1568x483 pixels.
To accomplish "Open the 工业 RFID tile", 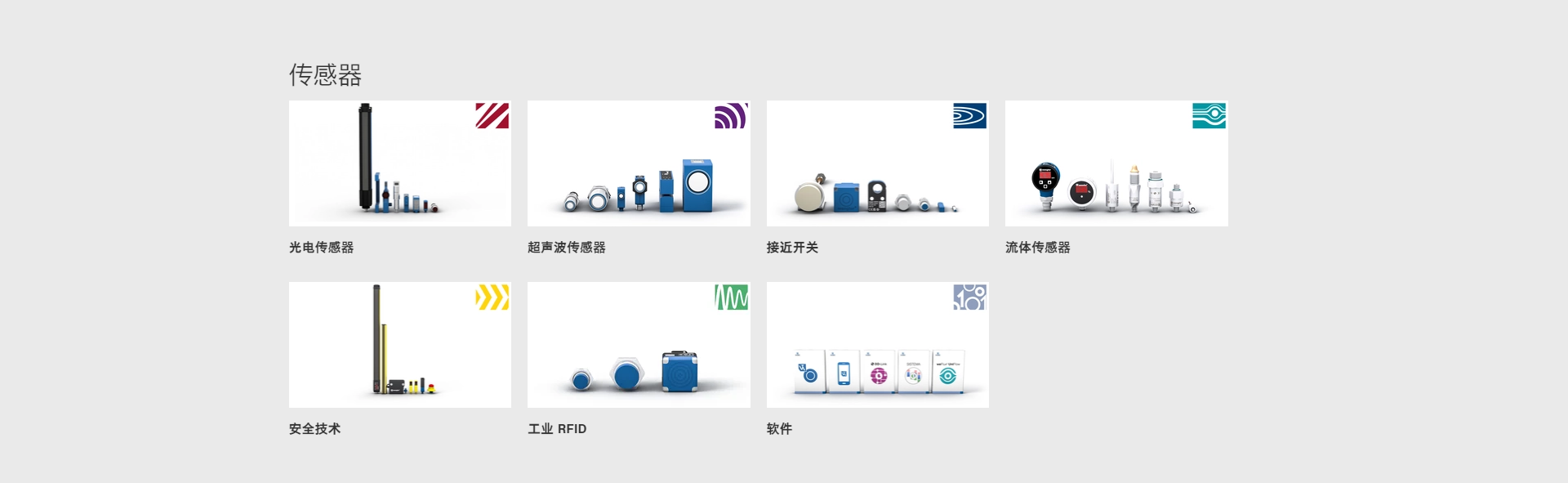I will pos(638,345).
